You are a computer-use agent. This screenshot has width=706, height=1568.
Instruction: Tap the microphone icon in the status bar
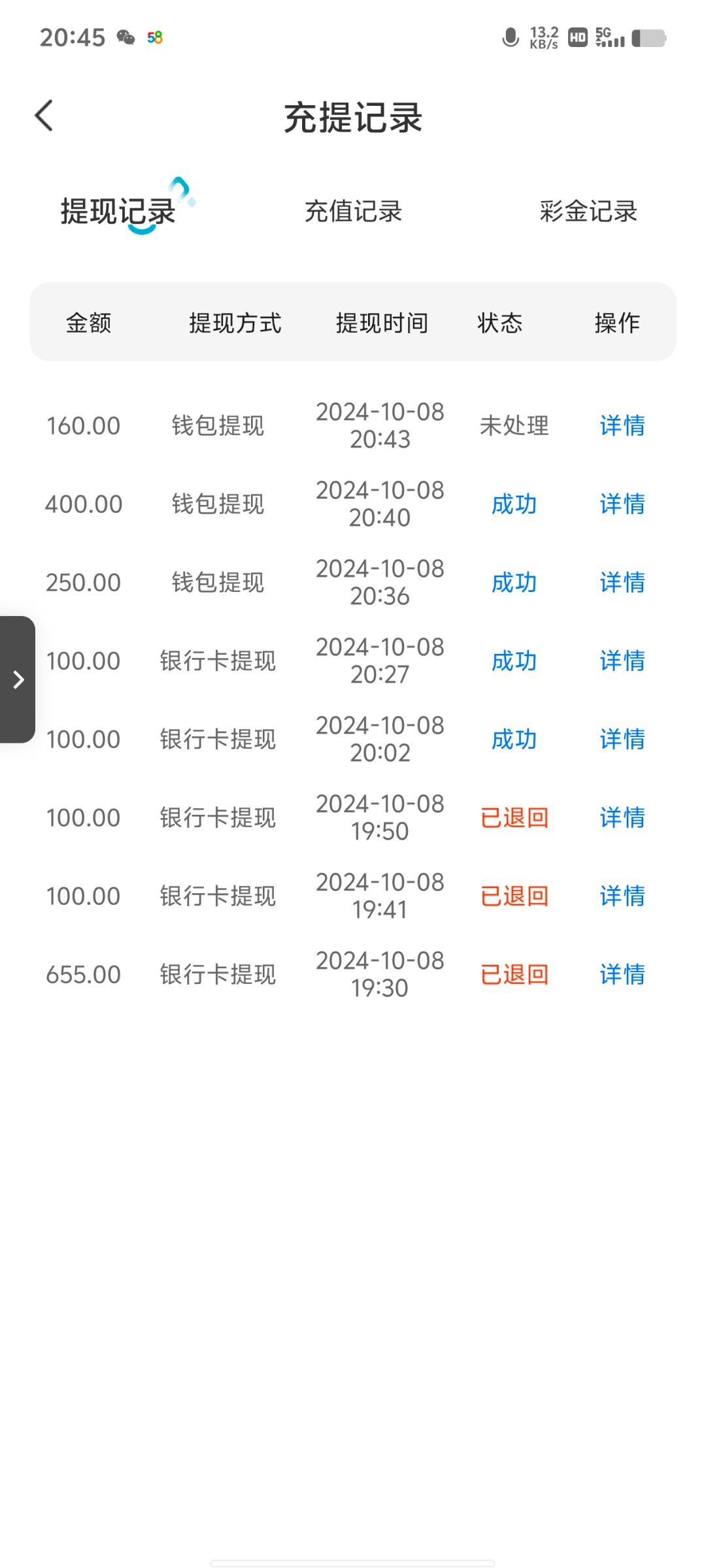point(509,37)
